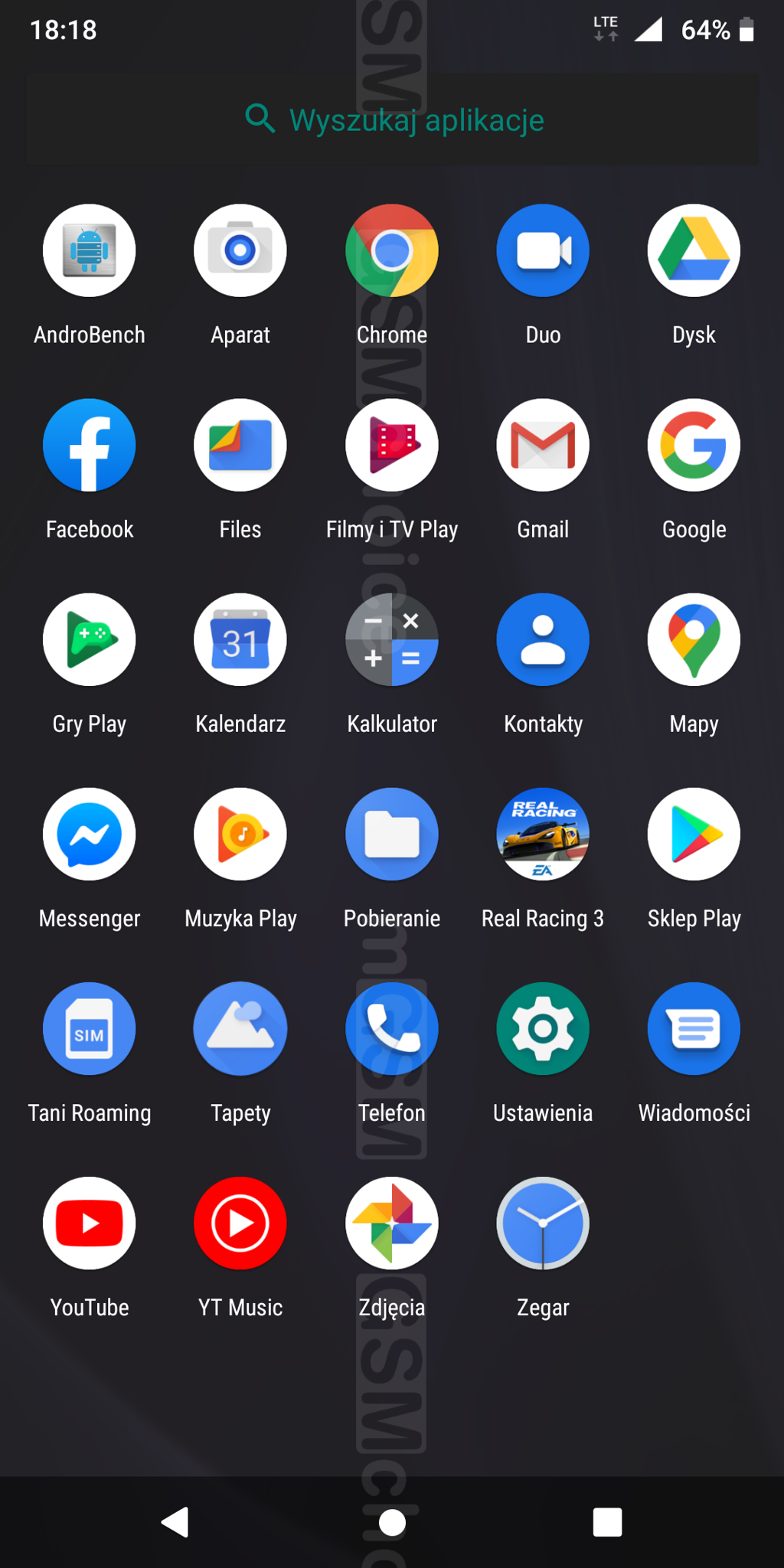Open the Messenger app
This screenshot has height=1568, width=784.
point(90,834)
